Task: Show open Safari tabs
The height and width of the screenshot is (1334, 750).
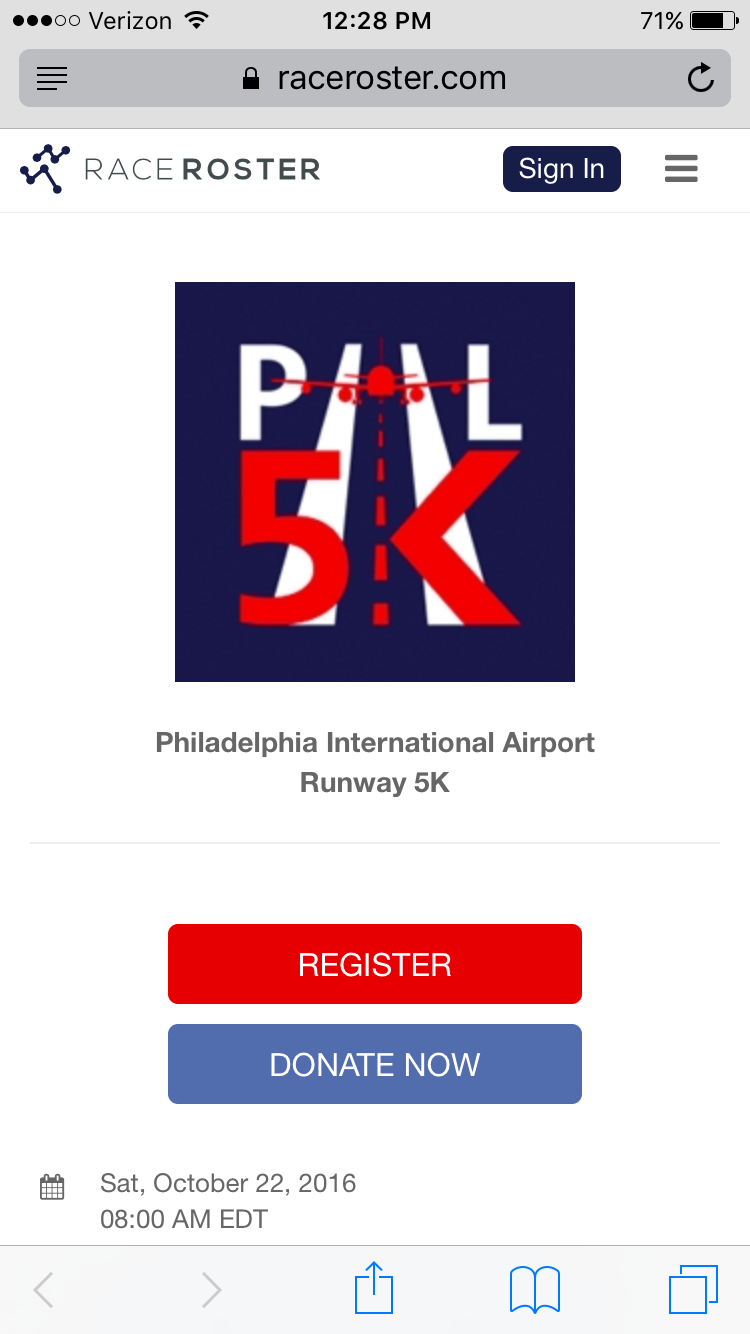Action: coord(693,1289)
